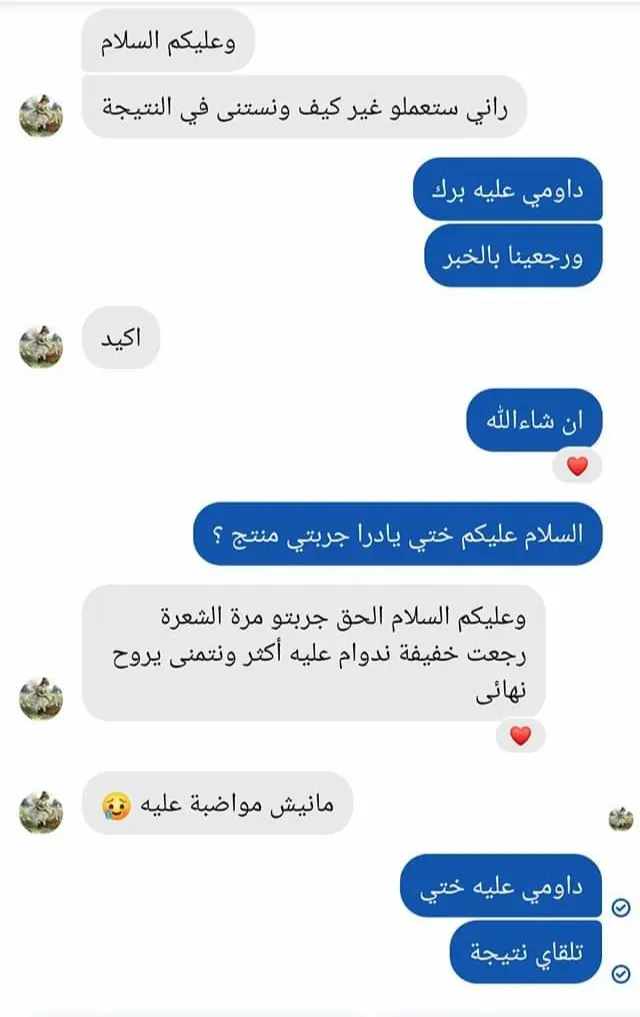The image size is (640, 1017).
Task: Tap the sender's avatar next to اكيد
Action: click(x=41, y=346)
